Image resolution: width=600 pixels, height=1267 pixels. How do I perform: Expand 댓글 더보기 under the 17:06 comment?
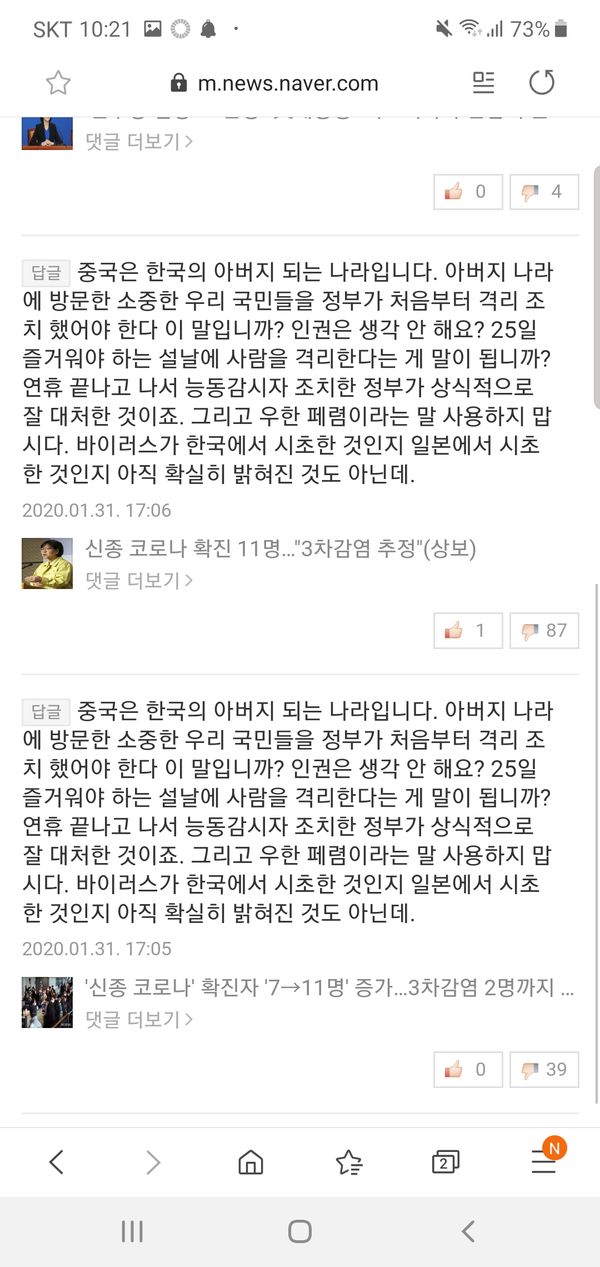(x=139, y=579)
